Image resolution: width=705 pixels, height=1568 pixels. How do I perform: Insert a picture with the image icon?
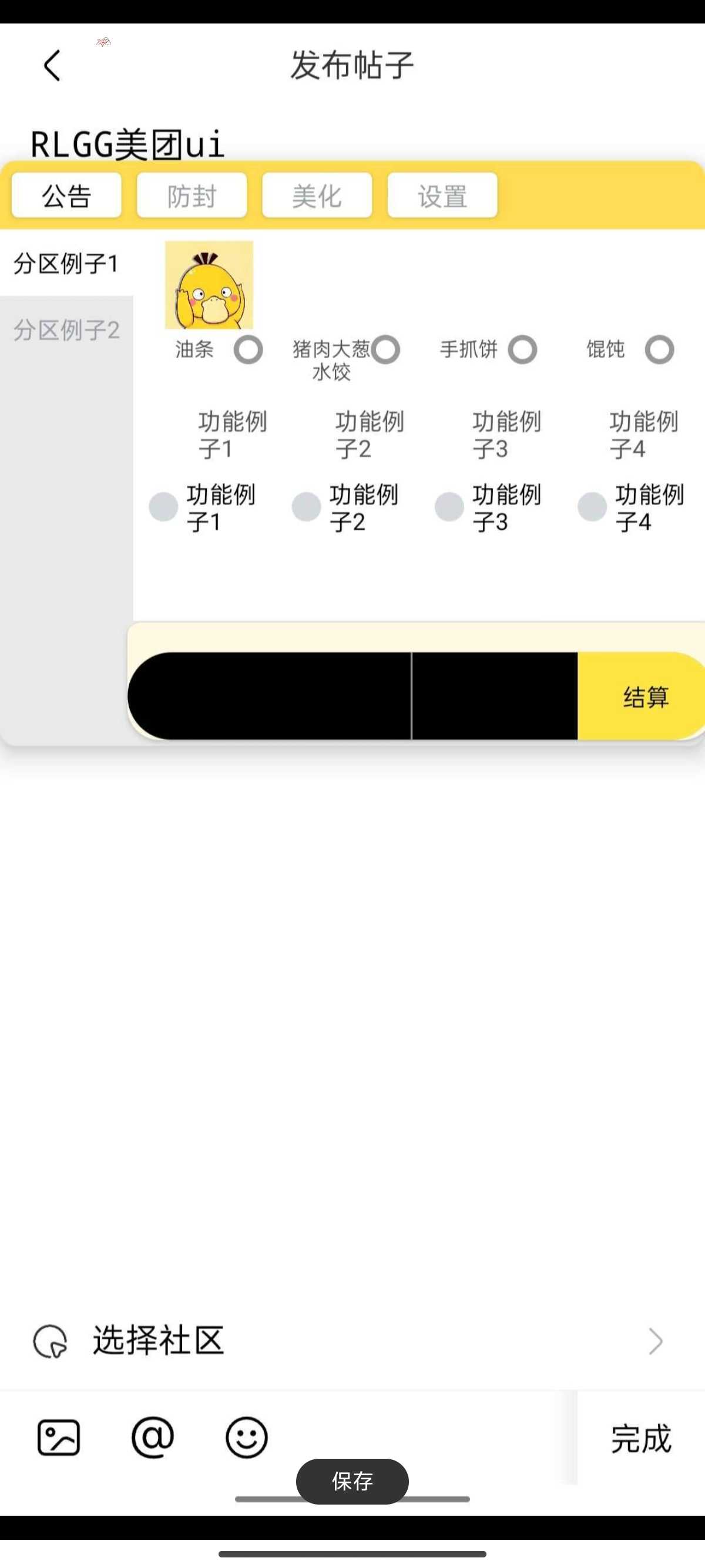59,1438
